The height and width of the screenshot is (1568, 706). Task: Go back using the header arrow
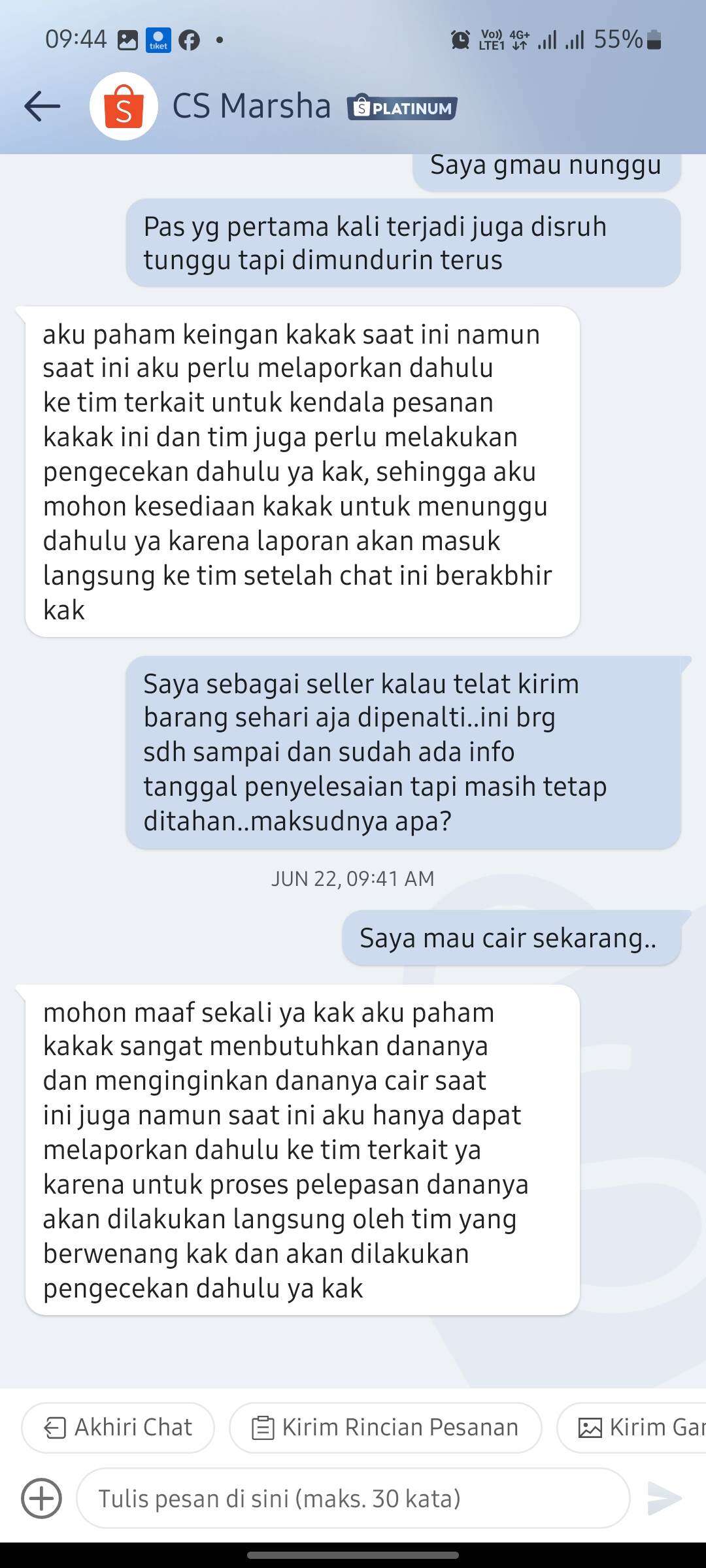tap(42, 106)
